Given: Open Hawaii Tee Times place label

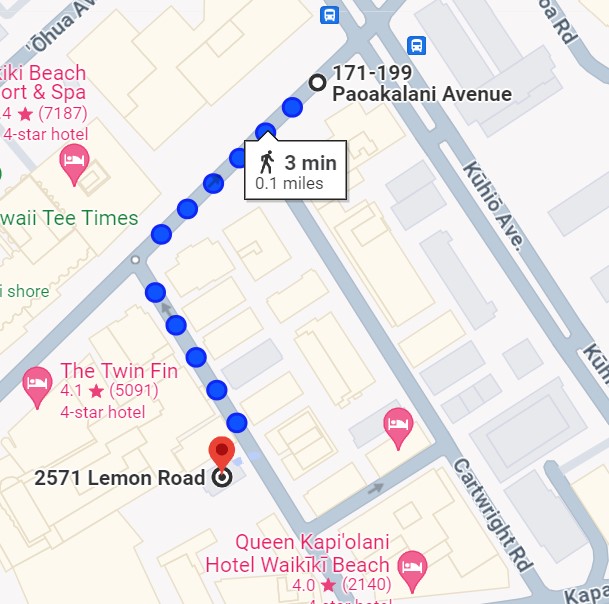Looking at the screenshot, I should pos(68,218).
